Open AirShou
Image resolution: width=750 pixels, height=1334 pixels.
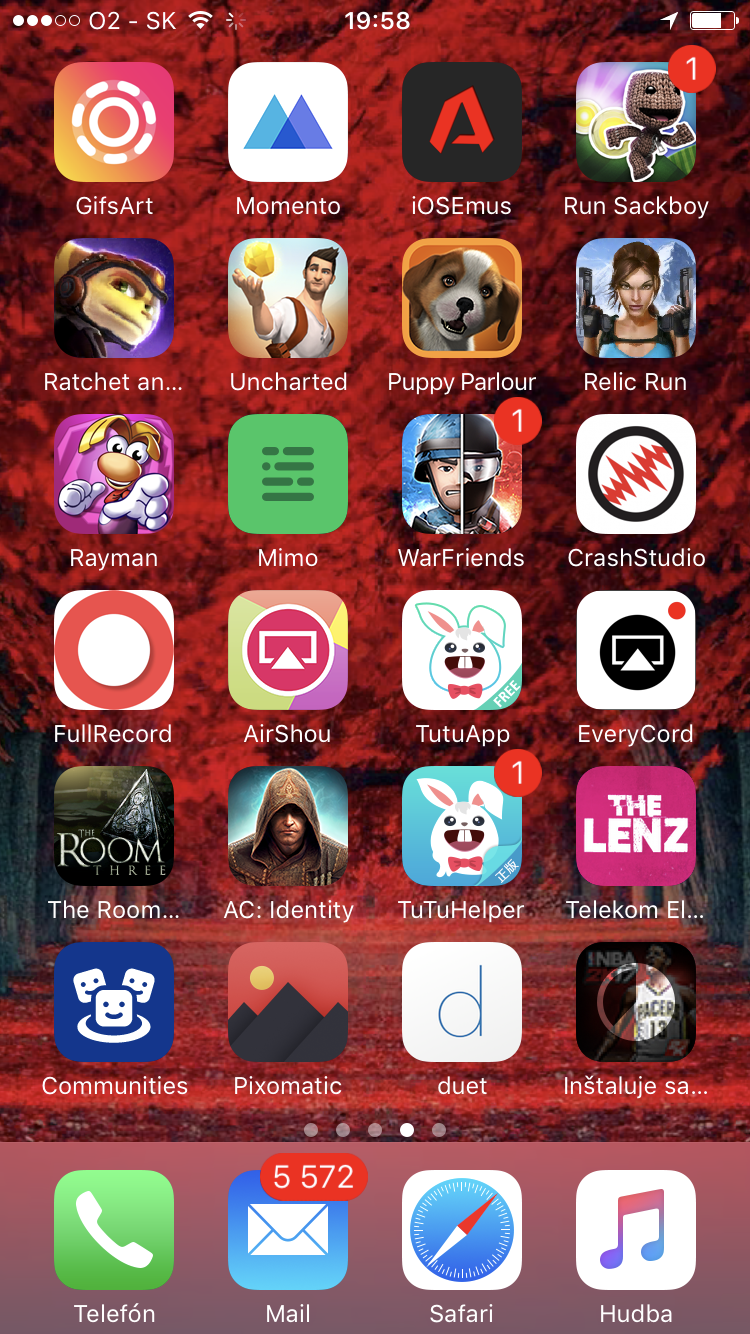tap(288, 650)
